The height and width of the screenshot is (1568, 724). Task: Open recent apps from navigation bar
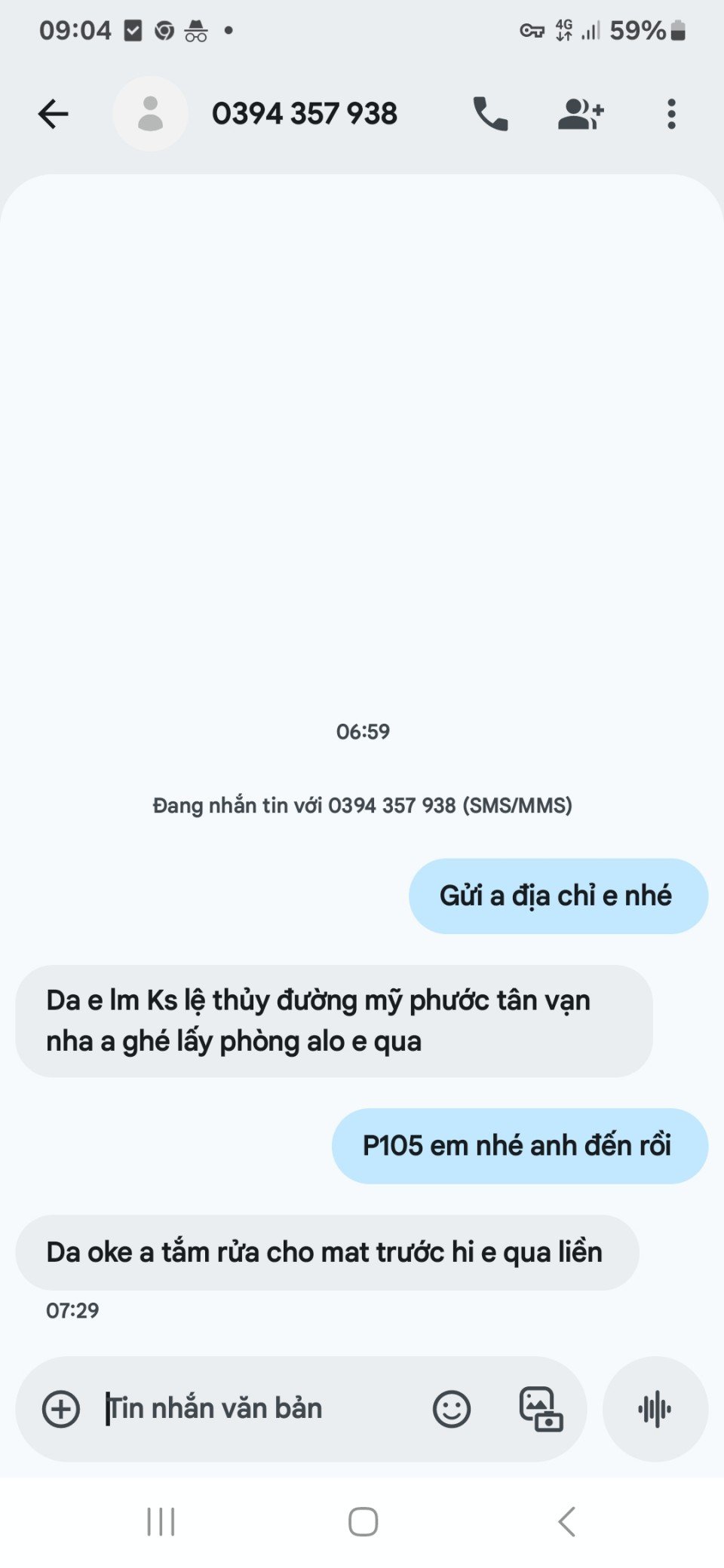coord(161,1521)
